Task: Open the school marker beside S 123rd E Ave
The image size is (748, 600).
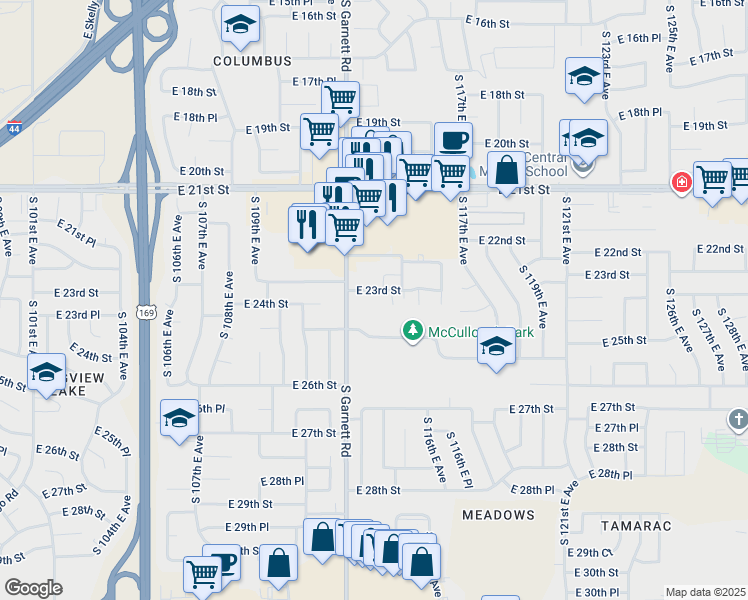Action: [x=583, y=79]
